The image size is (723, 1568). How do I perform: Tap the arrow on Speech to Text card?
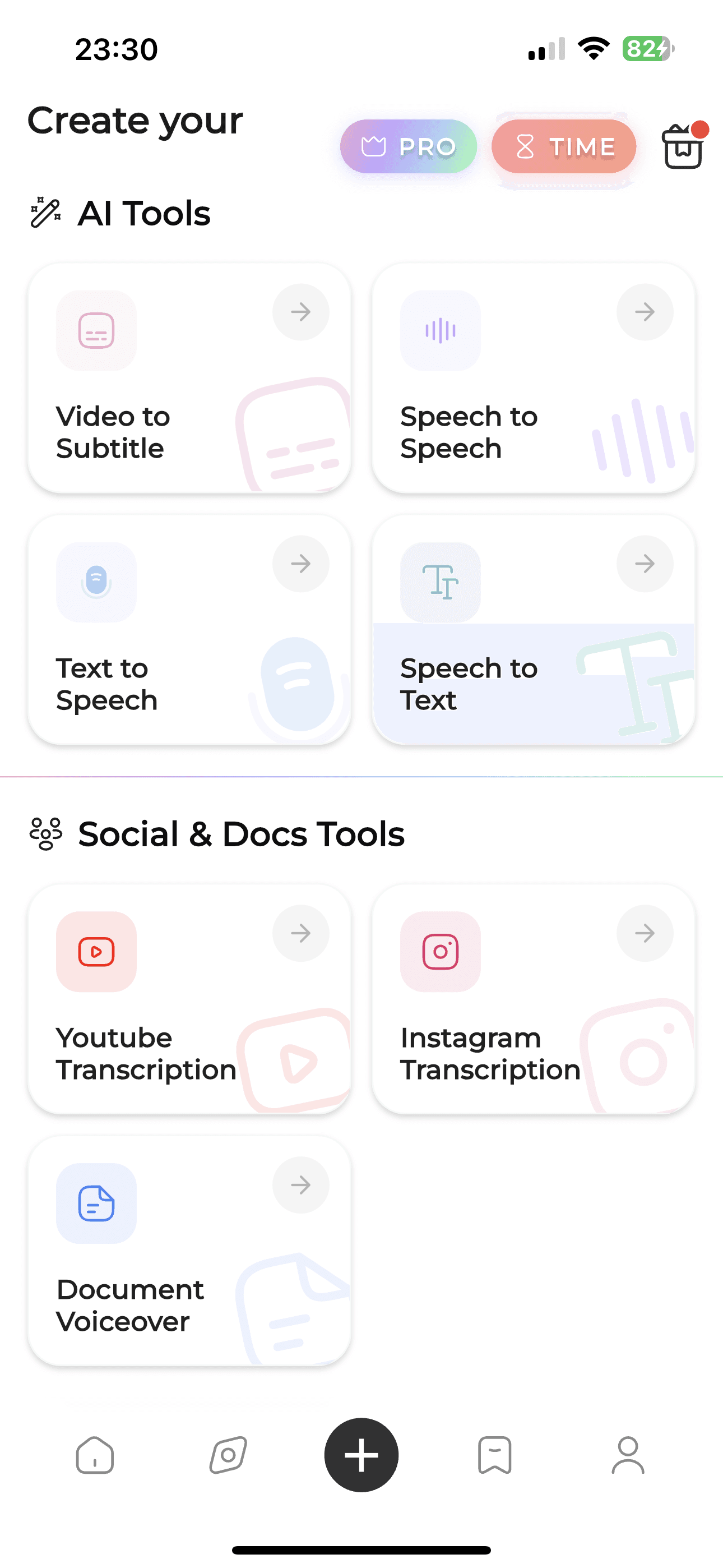coord(645,564)
